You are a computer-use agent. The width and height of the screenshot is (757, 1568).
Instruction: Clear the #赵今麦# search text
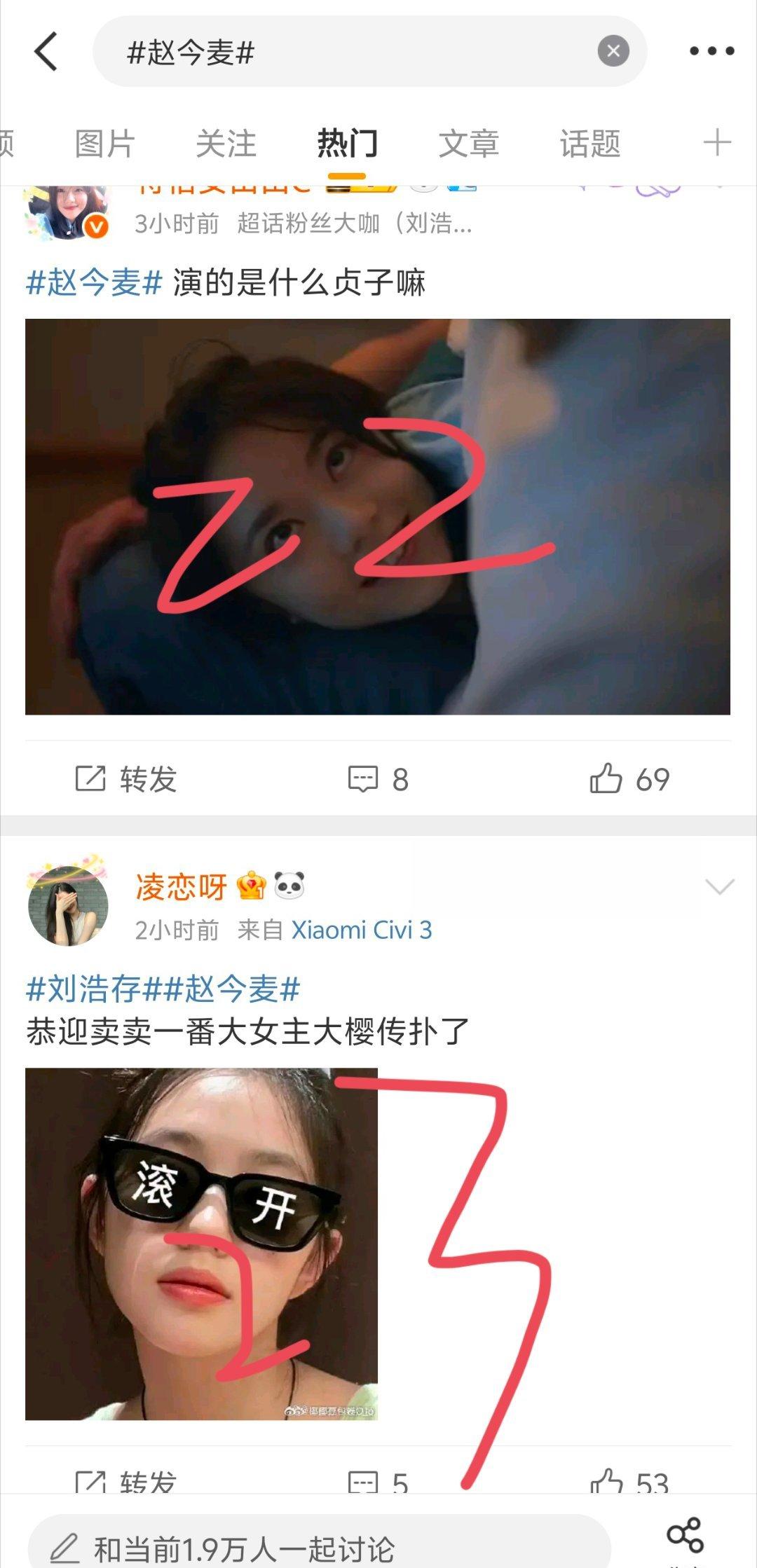[x=613, y=51]
